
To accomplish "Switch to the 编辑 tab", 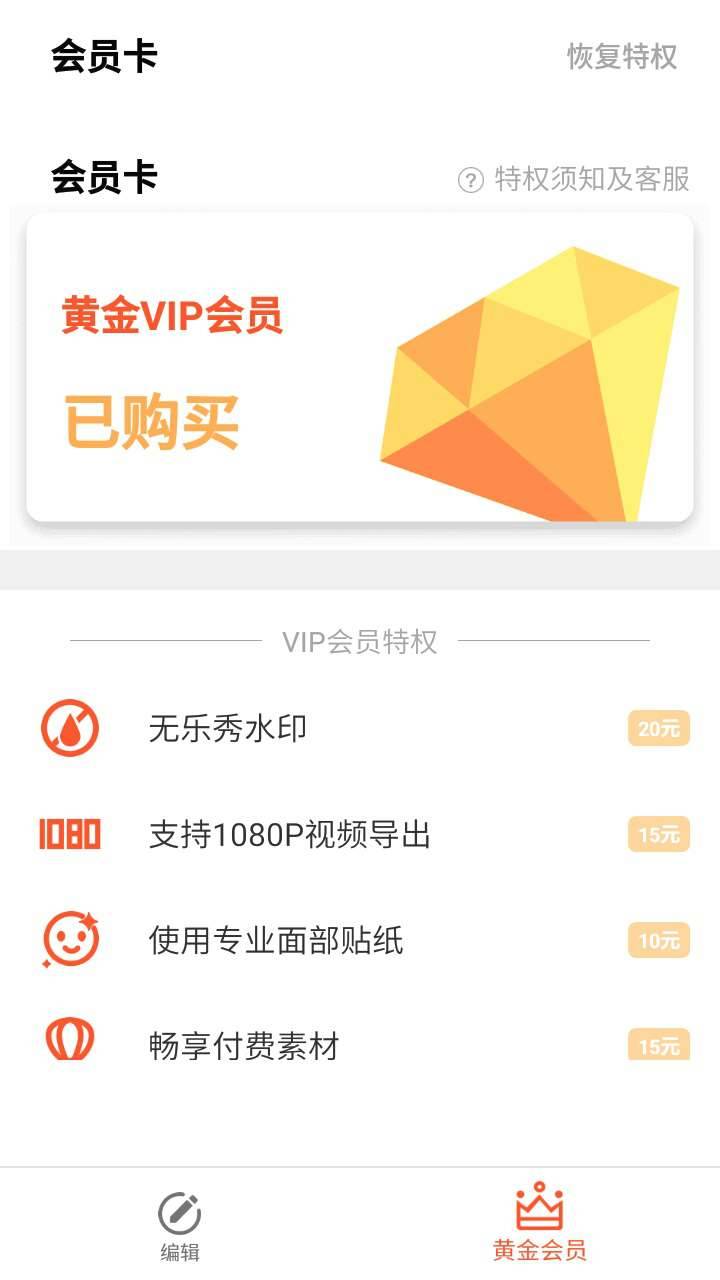I will [x=180, y=1226].
